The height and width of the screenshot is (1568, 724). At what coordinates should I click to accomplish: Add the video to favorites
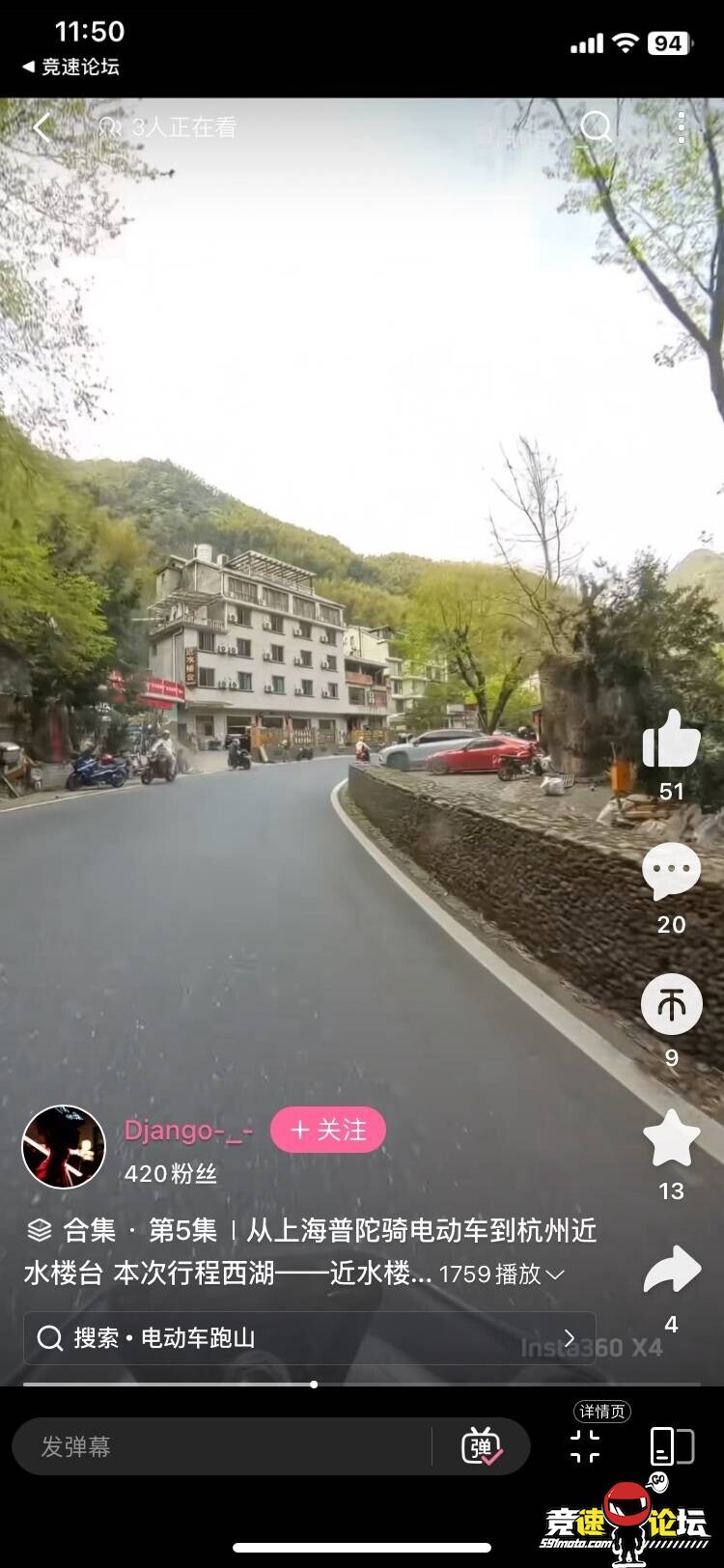coord(671,1139)
